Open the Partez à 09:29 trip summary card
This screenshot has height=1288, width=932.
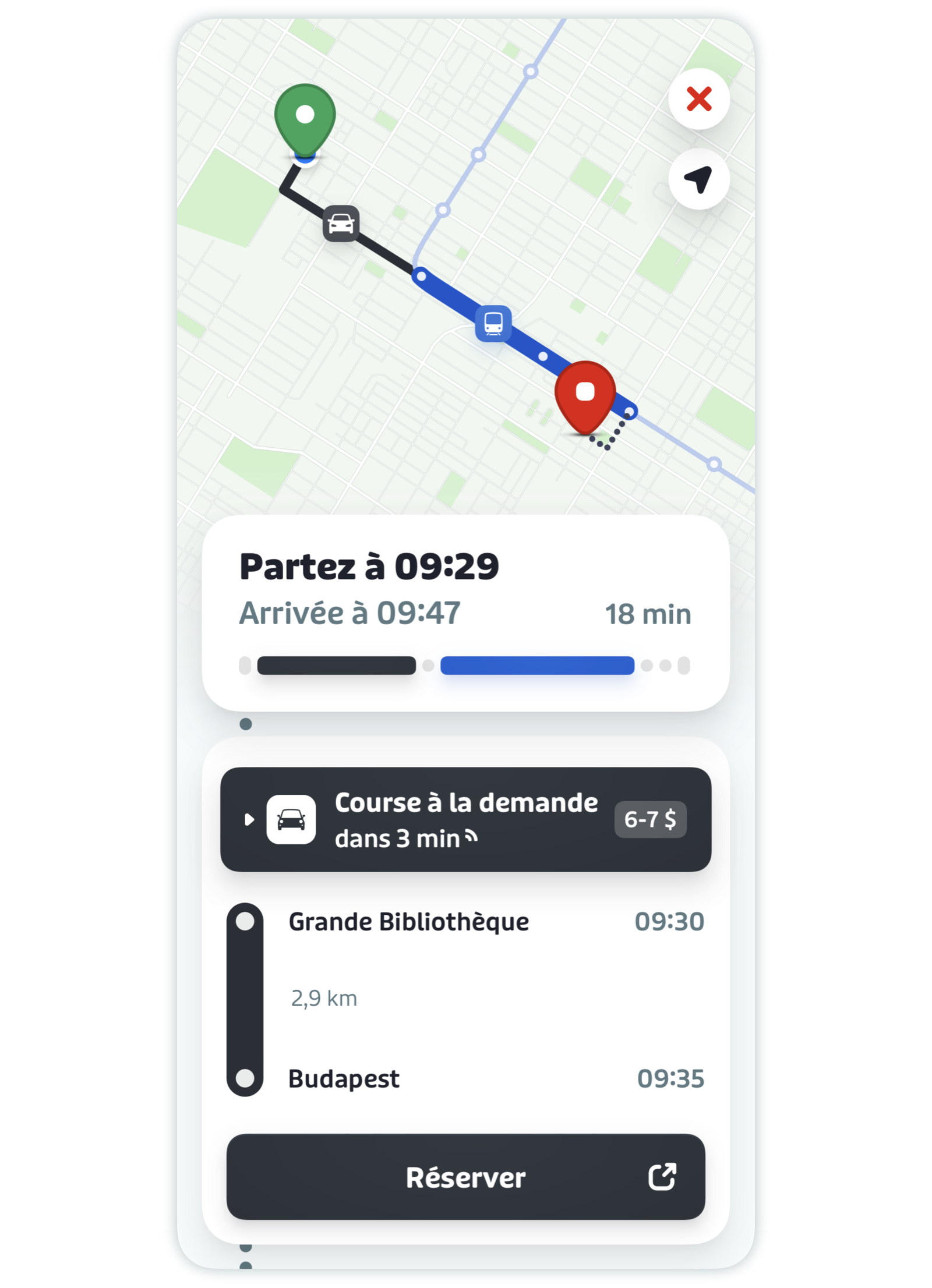coord(465,612)
